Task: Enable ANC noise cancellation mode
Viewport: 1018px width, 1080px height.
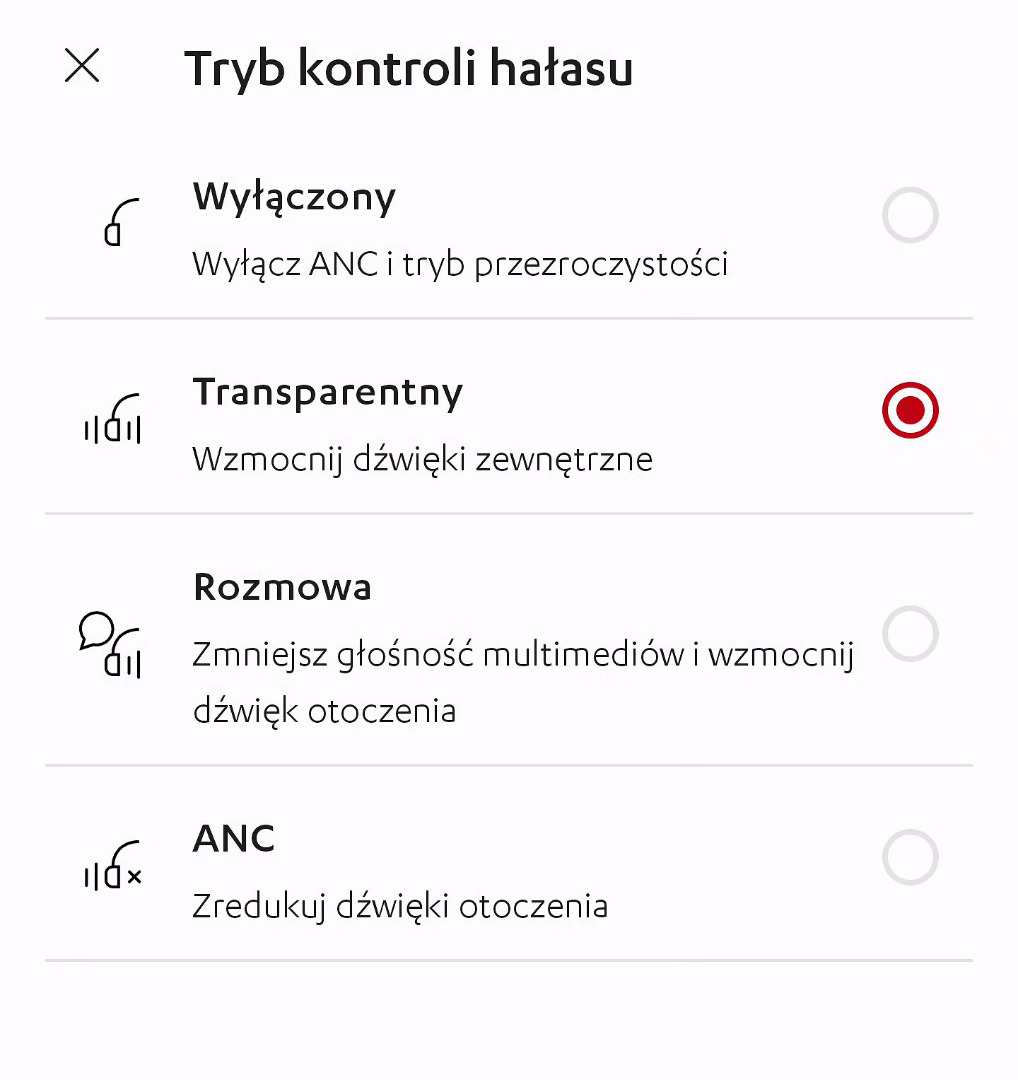Action: point(909,857)
